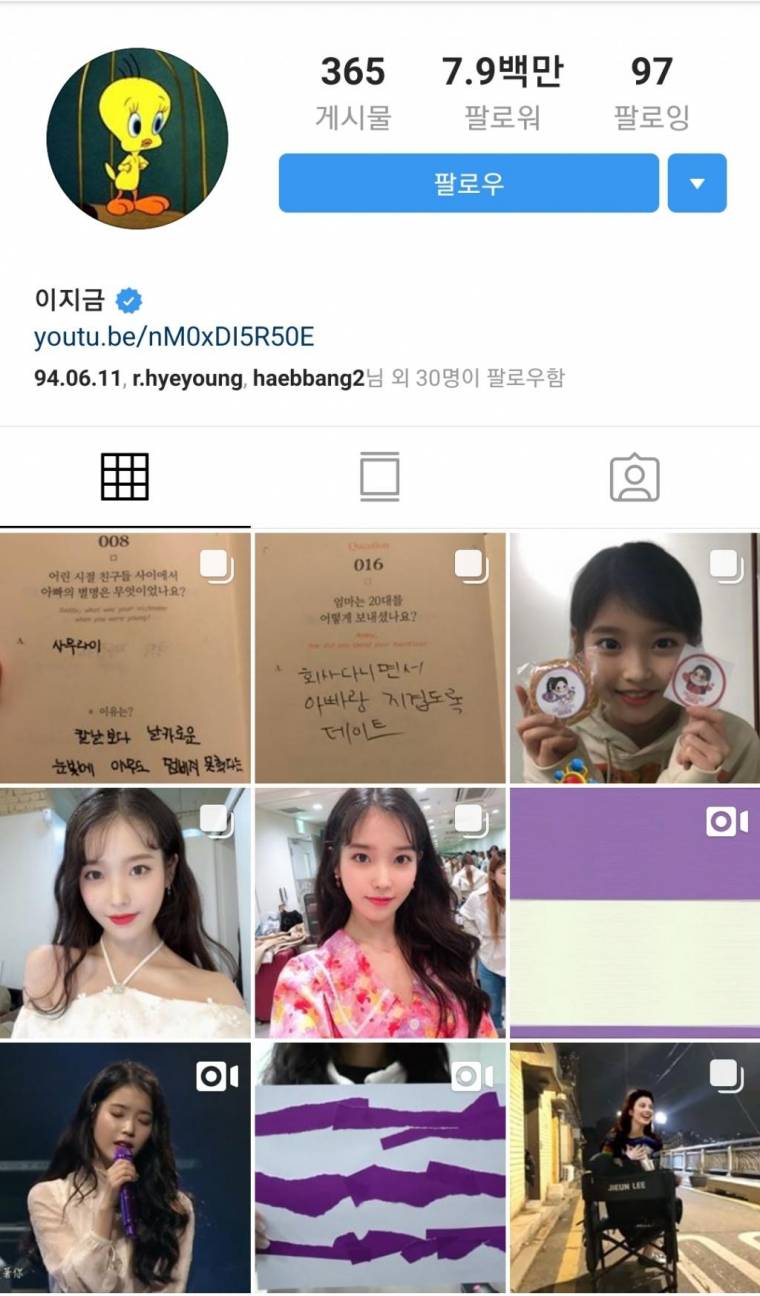Image resolution: width=760 pixels, height=1296 pixels.
Task: Switch to the tagged photos tab
Action: pyautogui.click(x=634, y=477)
